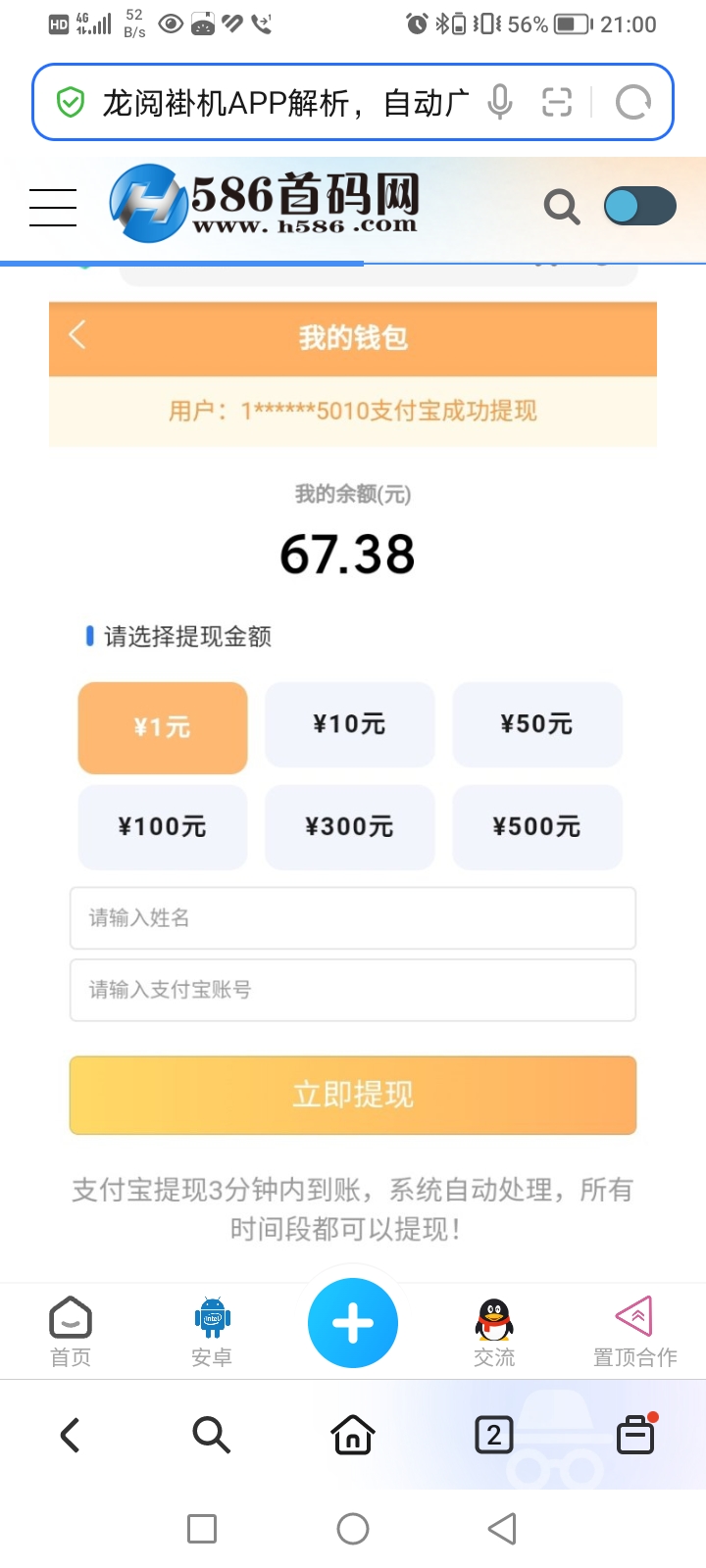Open the 安卓 tab

212,1330
